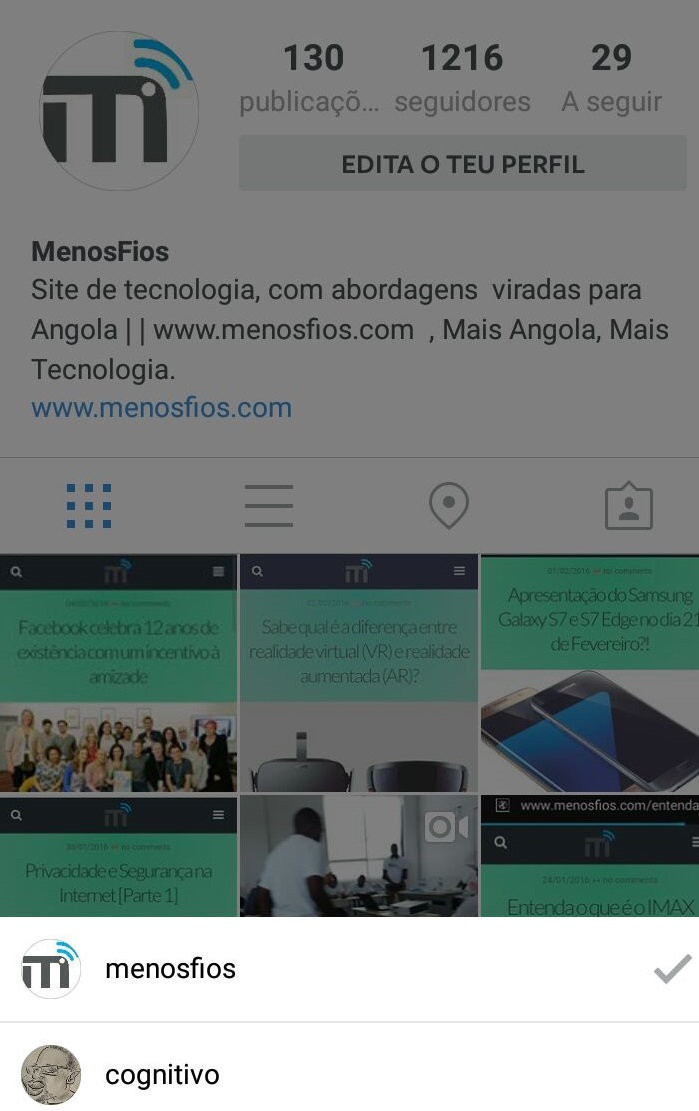Viewport: 699px width, 1111px height.
Task: Open the Privacidade e Segurança post
Action: pos(118,856)
